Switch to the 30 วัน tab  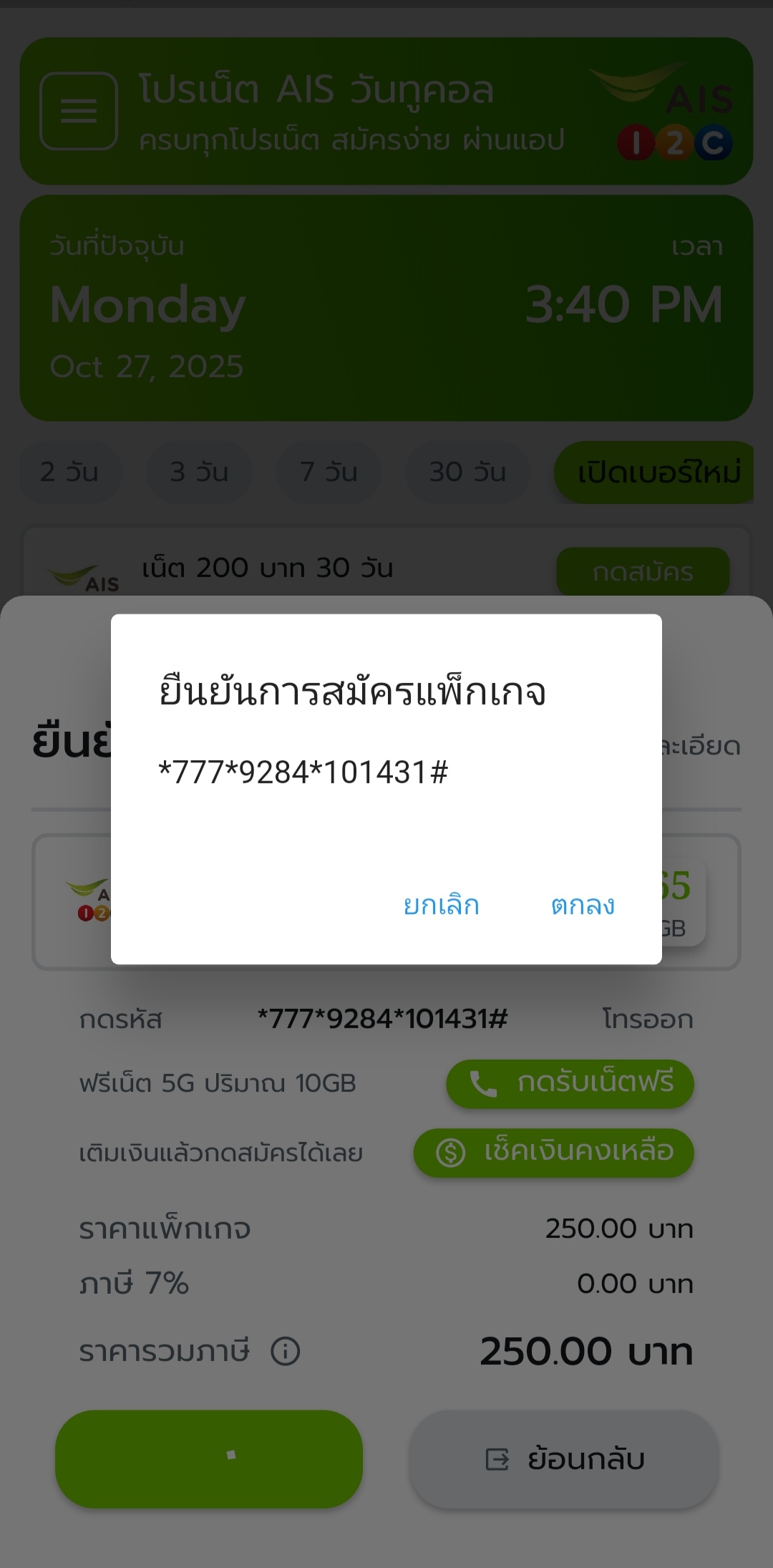(x=467, y=472)
